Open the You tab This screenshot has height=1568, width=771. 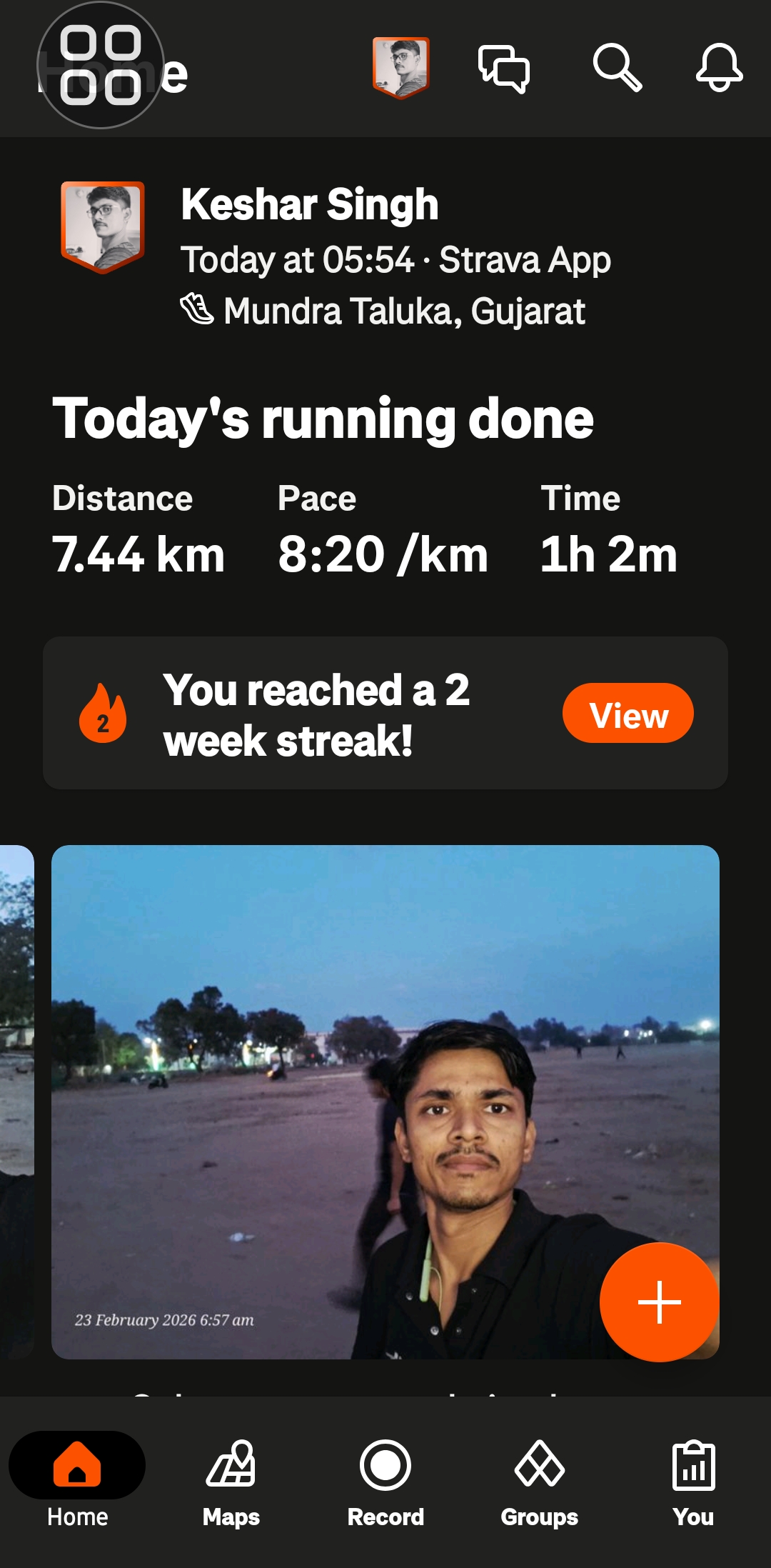[693, 1482]
